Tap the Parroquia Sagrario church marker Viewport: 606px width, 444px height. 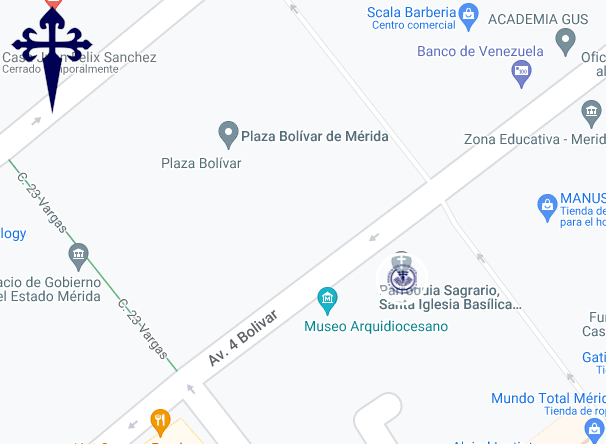pyautogui.click(x=401, y=277)
